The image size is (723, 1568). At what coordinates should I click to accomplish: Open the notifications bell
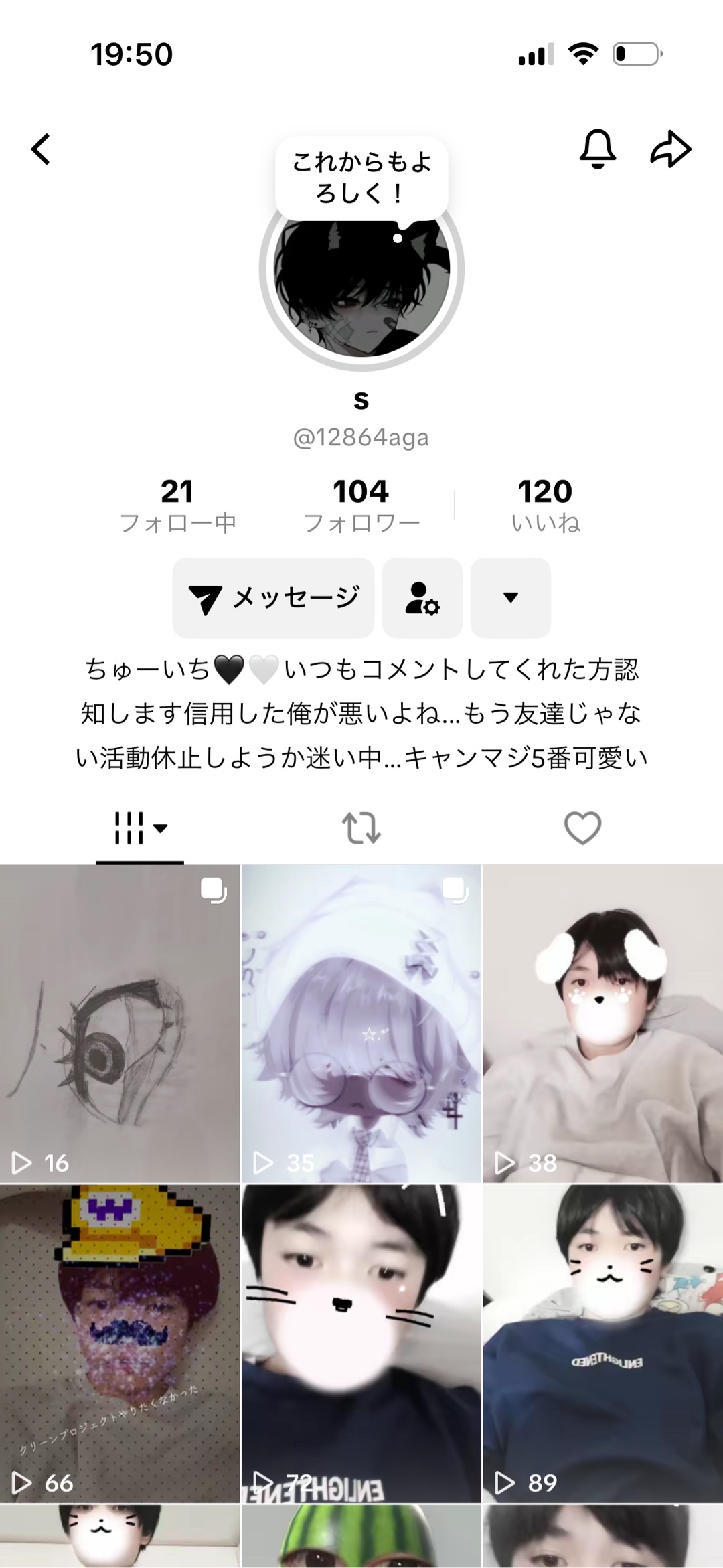tap(597, 149)
